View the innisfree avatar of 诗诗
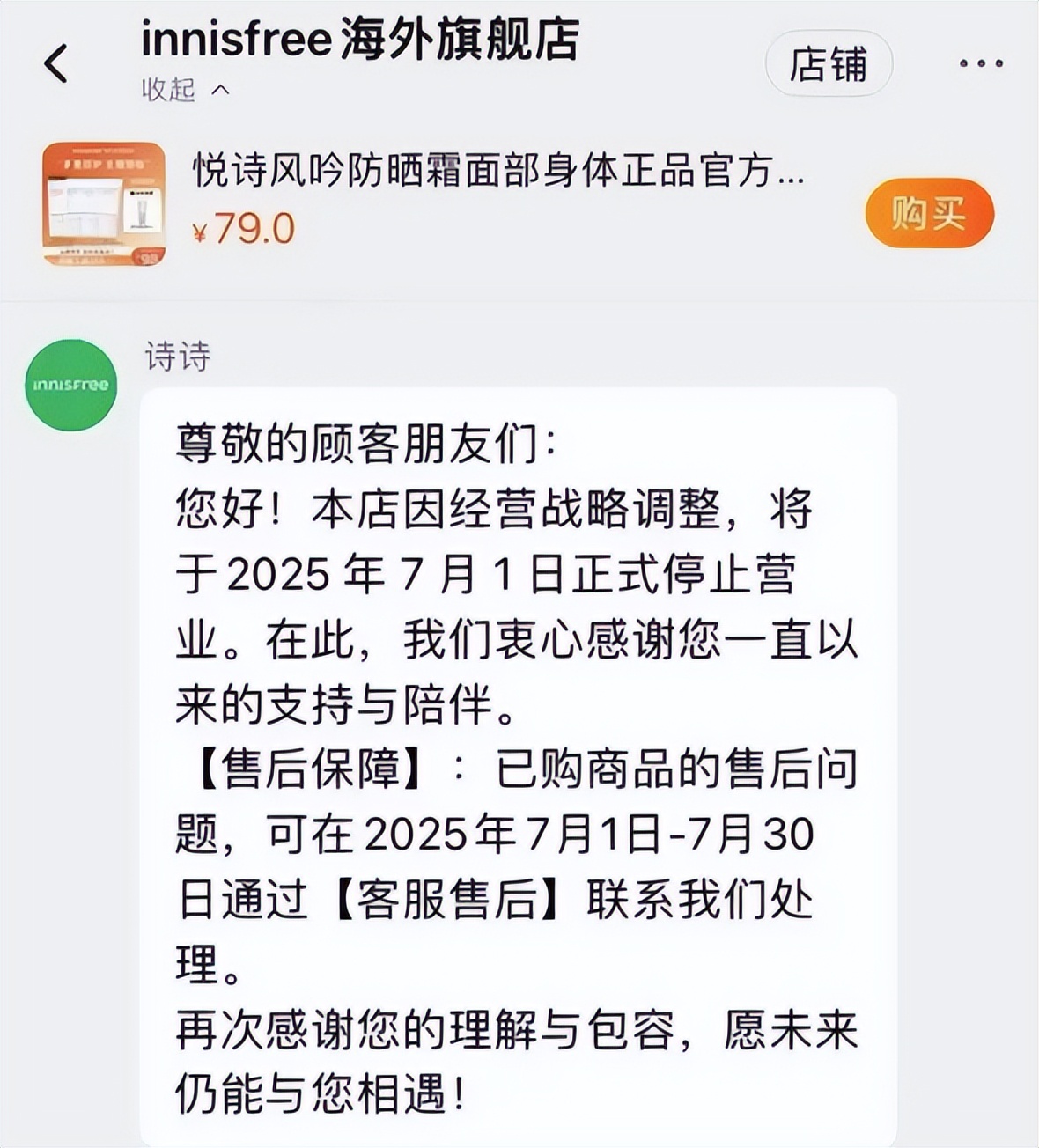 pos(71,385)
